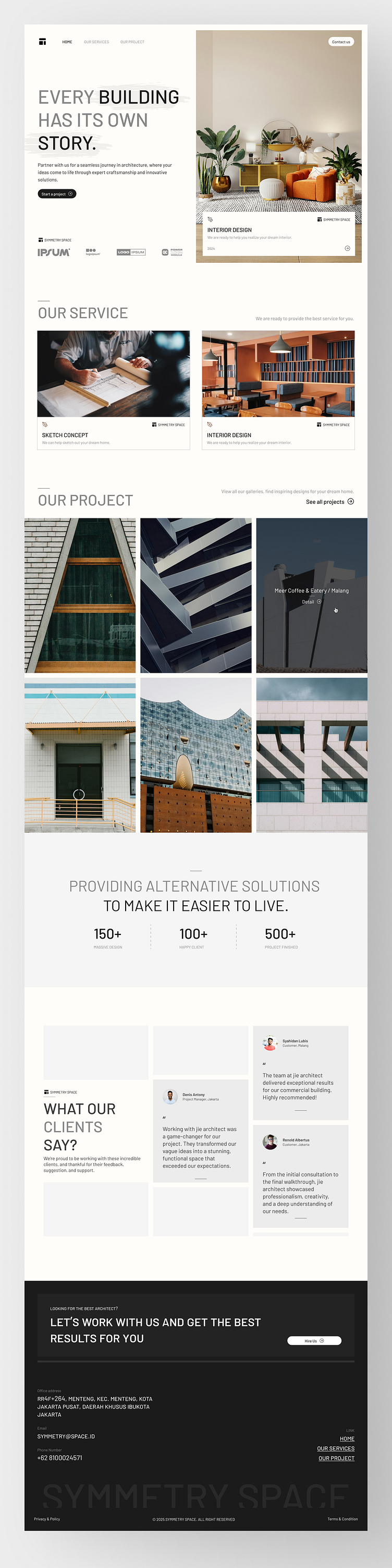Open the wavy glass facade project tile
Image resolution: width=392 pixels, height=1568 pixels.
[x=195, y=755]
